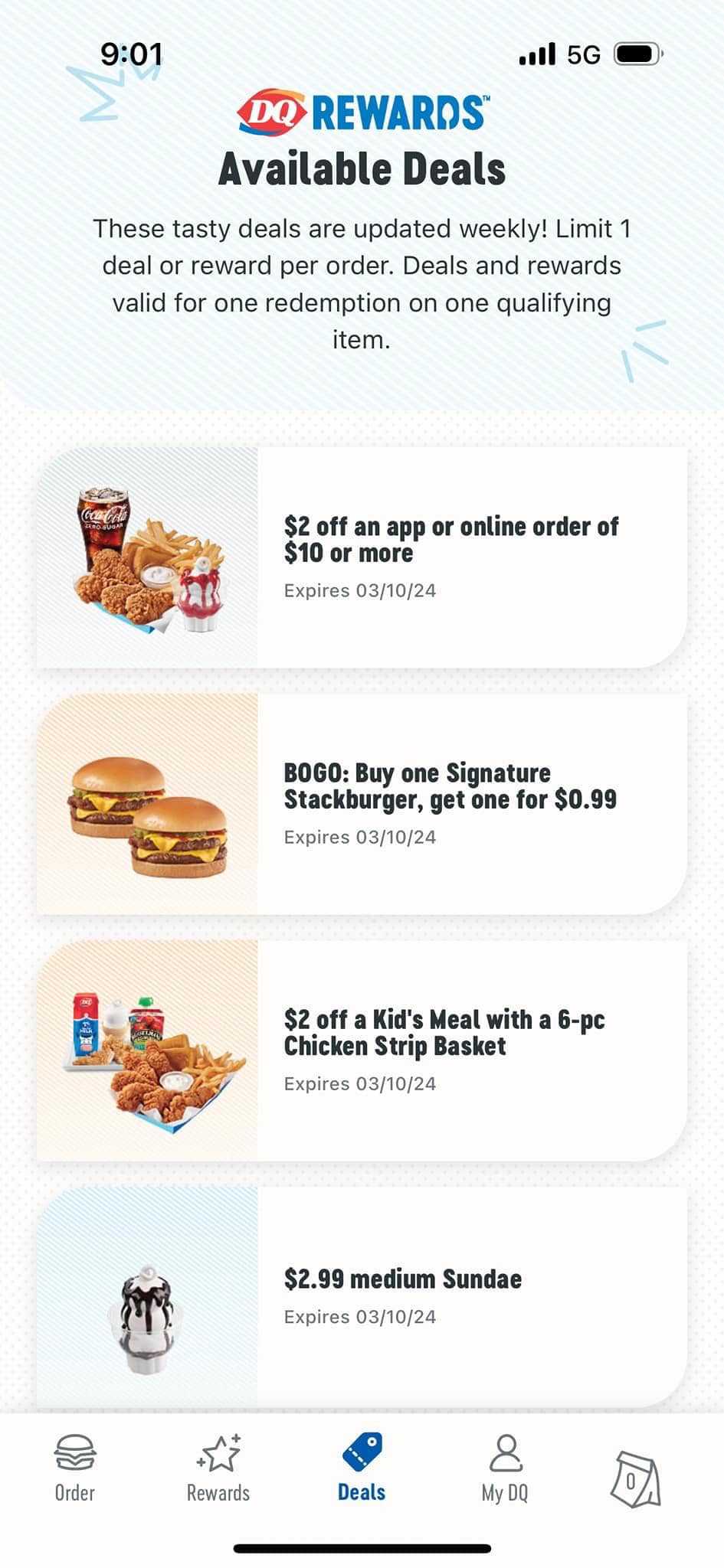
Task: Open the My DQ tab
Action: (x=505, y=1468)
